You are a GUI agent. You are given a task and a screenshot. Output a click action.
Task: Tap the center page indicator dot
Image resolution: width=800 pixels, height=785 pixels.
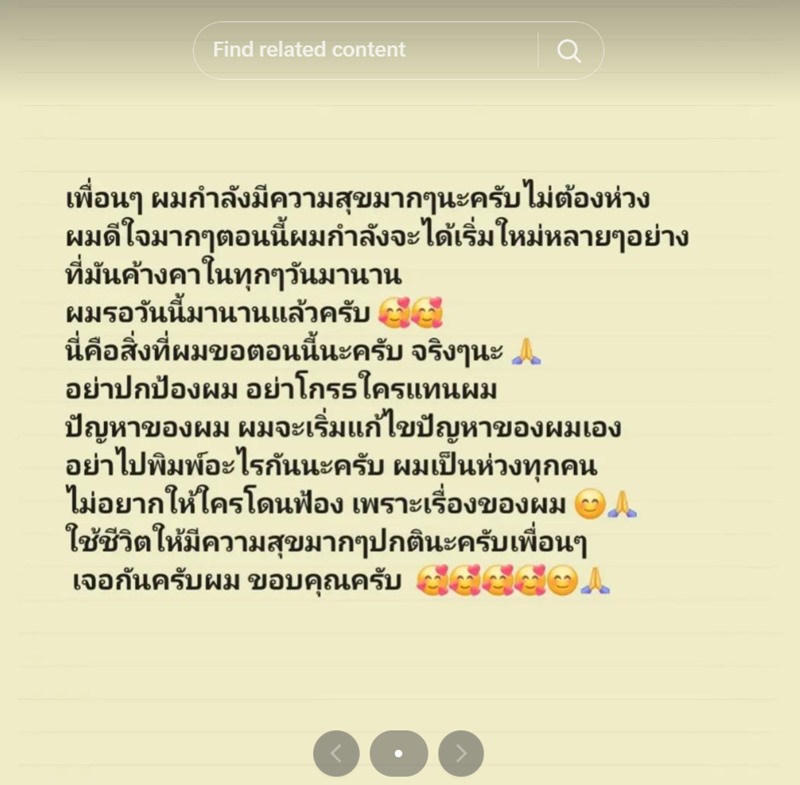click(398, 754)
